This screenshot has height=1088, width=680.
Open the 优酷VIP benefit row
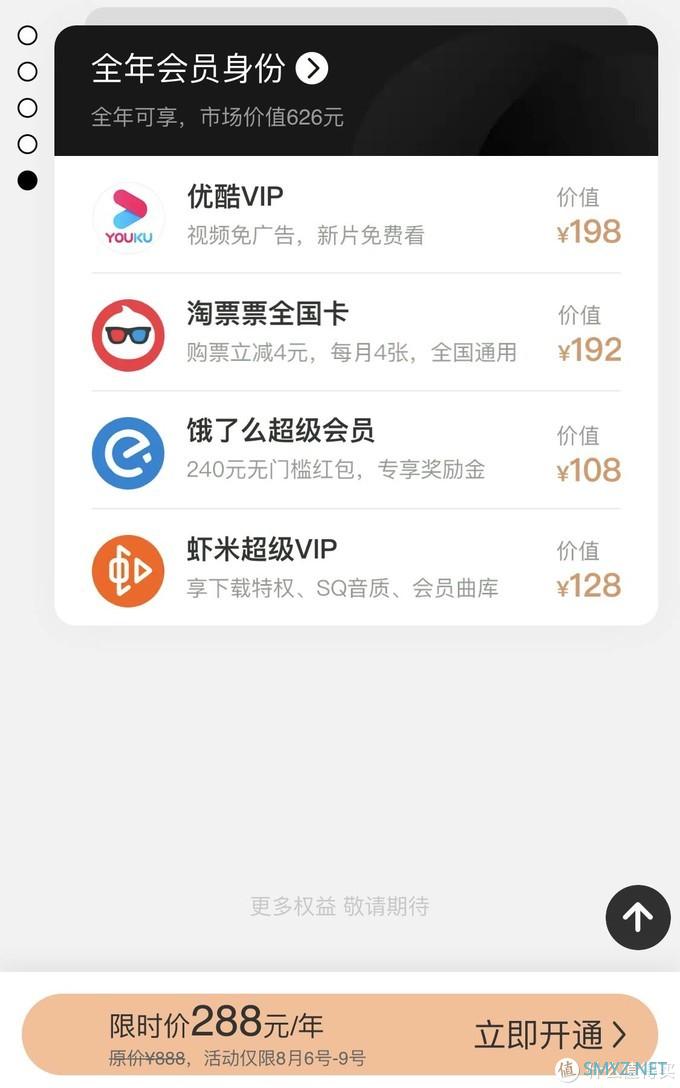click(356, 216)
